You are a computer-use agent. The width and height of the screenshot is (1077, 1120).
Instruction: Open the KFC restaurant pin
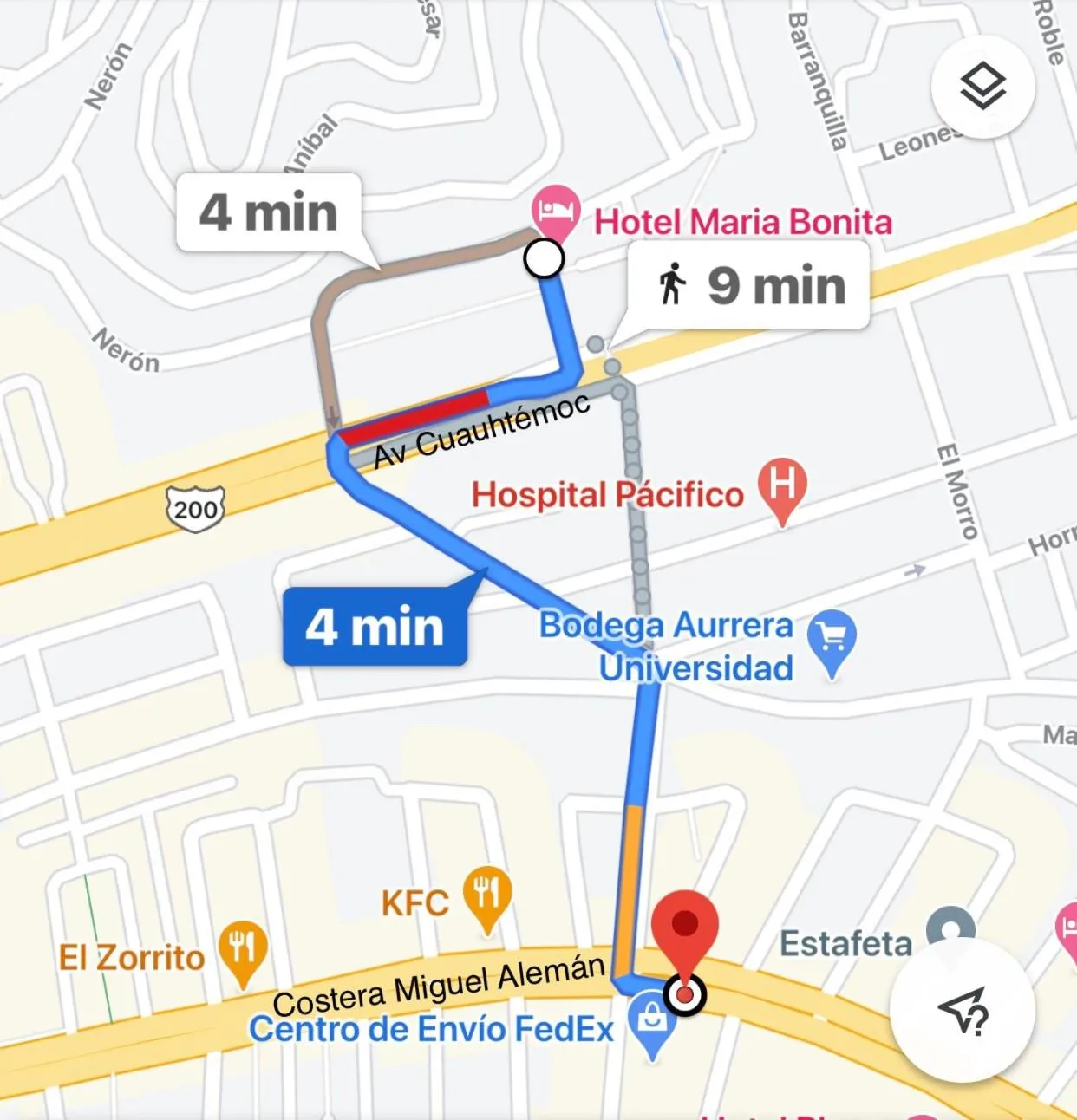click(487, 896)
